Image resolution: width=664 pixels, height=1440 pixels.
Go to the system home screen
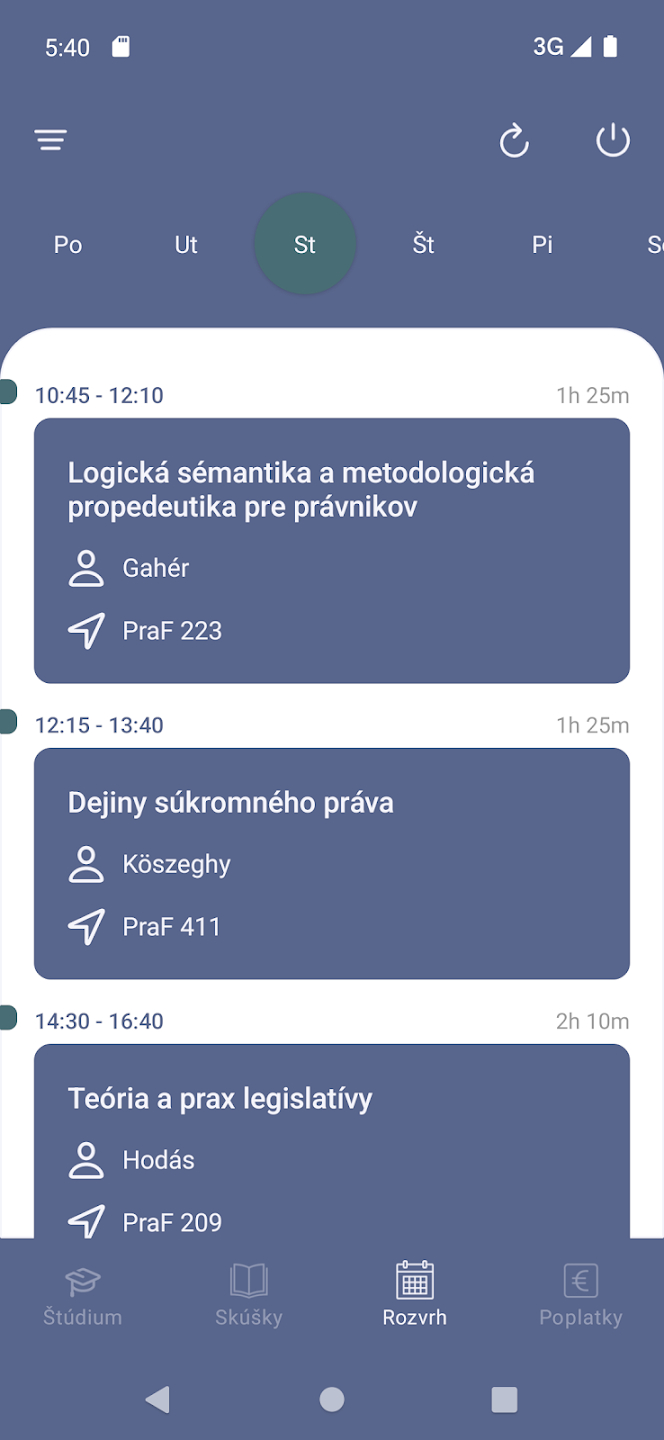[332, 1399]
